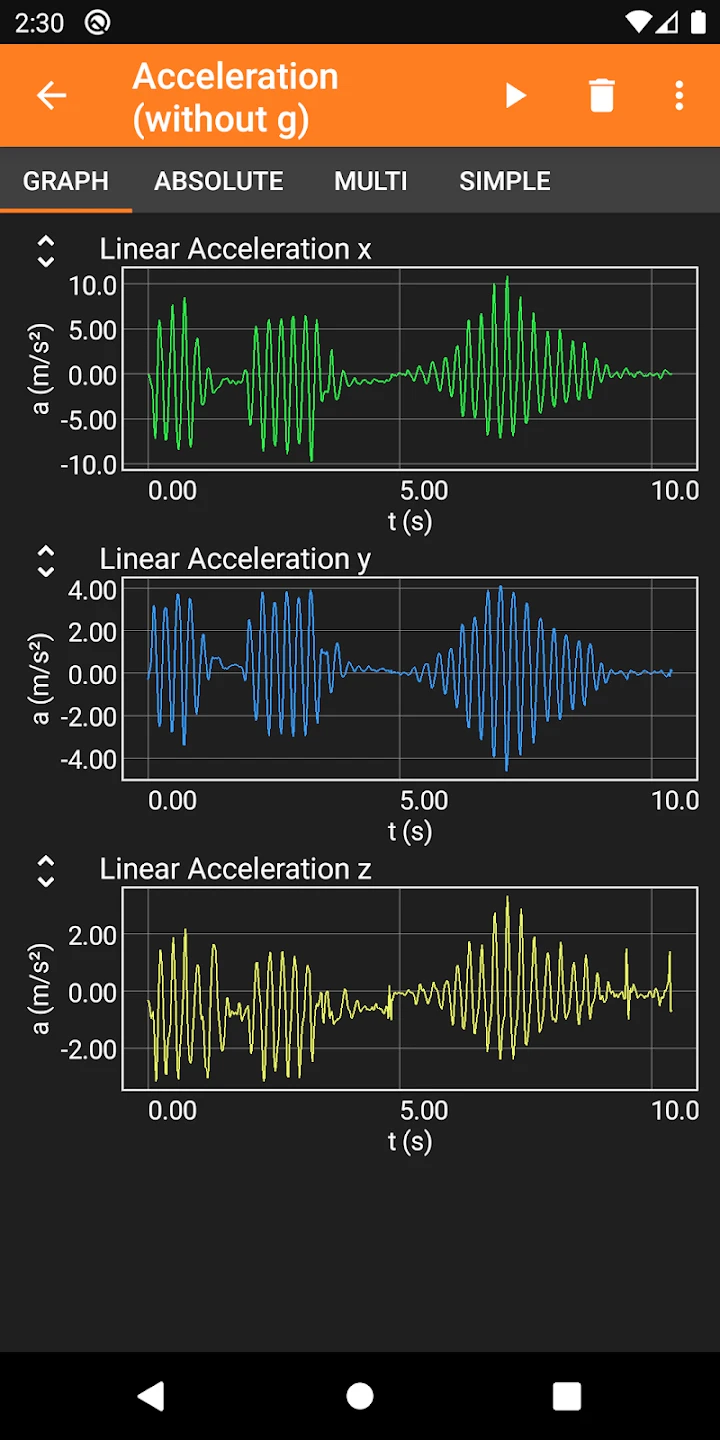Open the Simple tab
Image resolution: width=720 pixels, height=1440 pixels.
pyautogui.click(x=505, y=181)
